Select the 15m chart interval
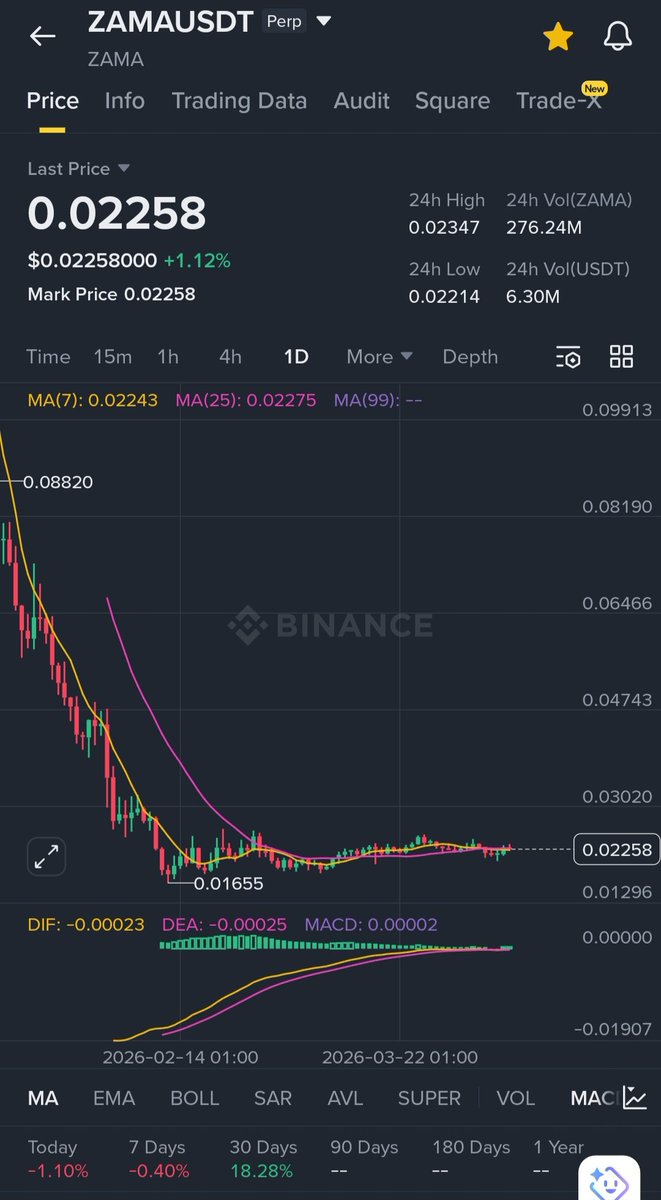Image resolution: width=661 pixels, height=1200 pixels. pos(112,357)
